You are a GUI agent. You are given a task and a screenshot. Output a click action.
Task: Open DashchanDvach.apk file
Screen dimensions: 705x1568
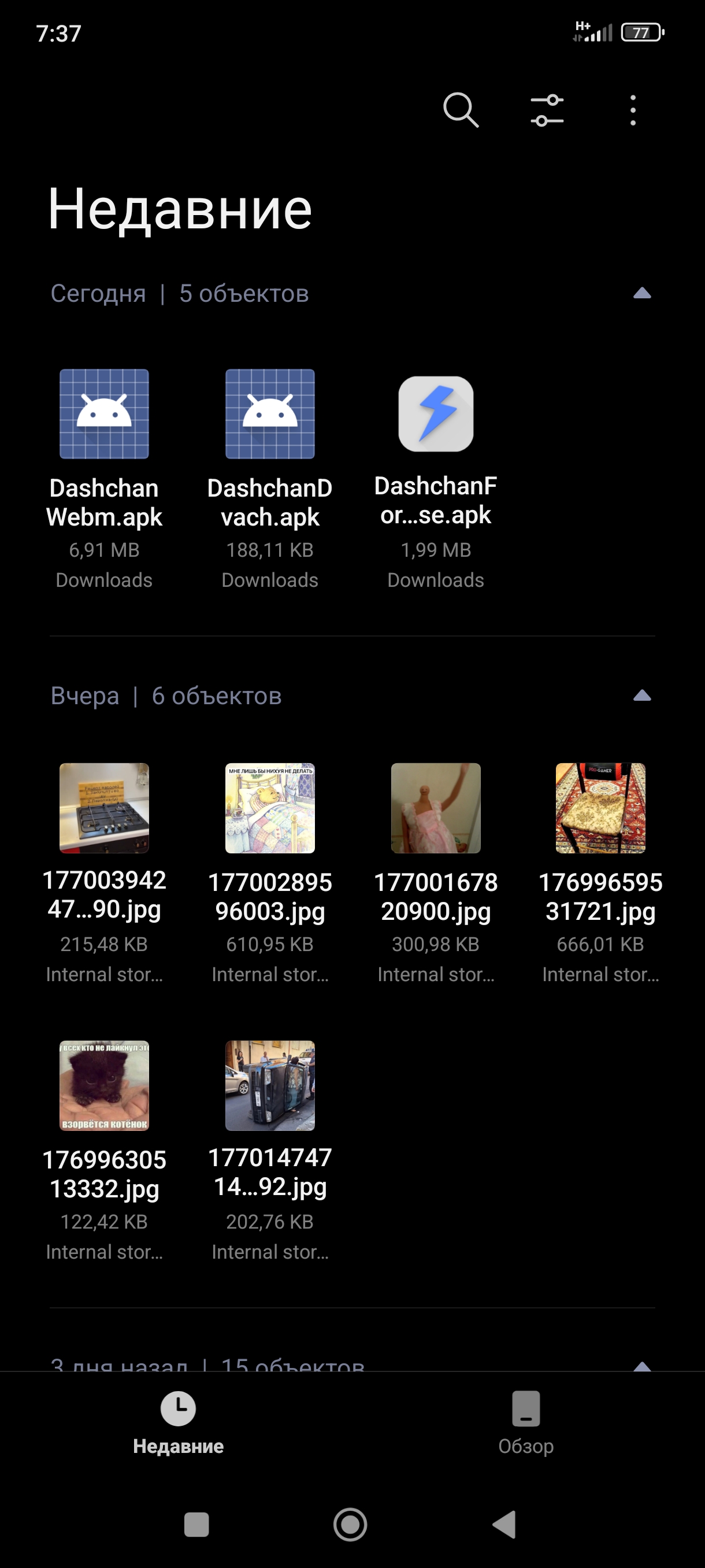coord(270,414)
